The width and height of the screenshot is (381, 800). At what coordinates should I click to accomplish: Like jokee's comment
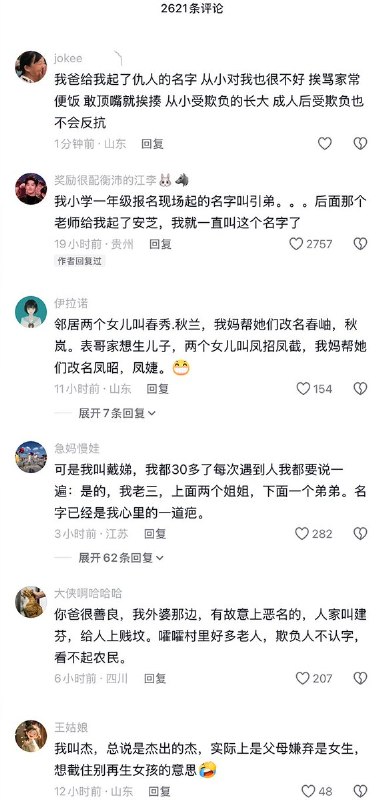[x=325, y=144]
